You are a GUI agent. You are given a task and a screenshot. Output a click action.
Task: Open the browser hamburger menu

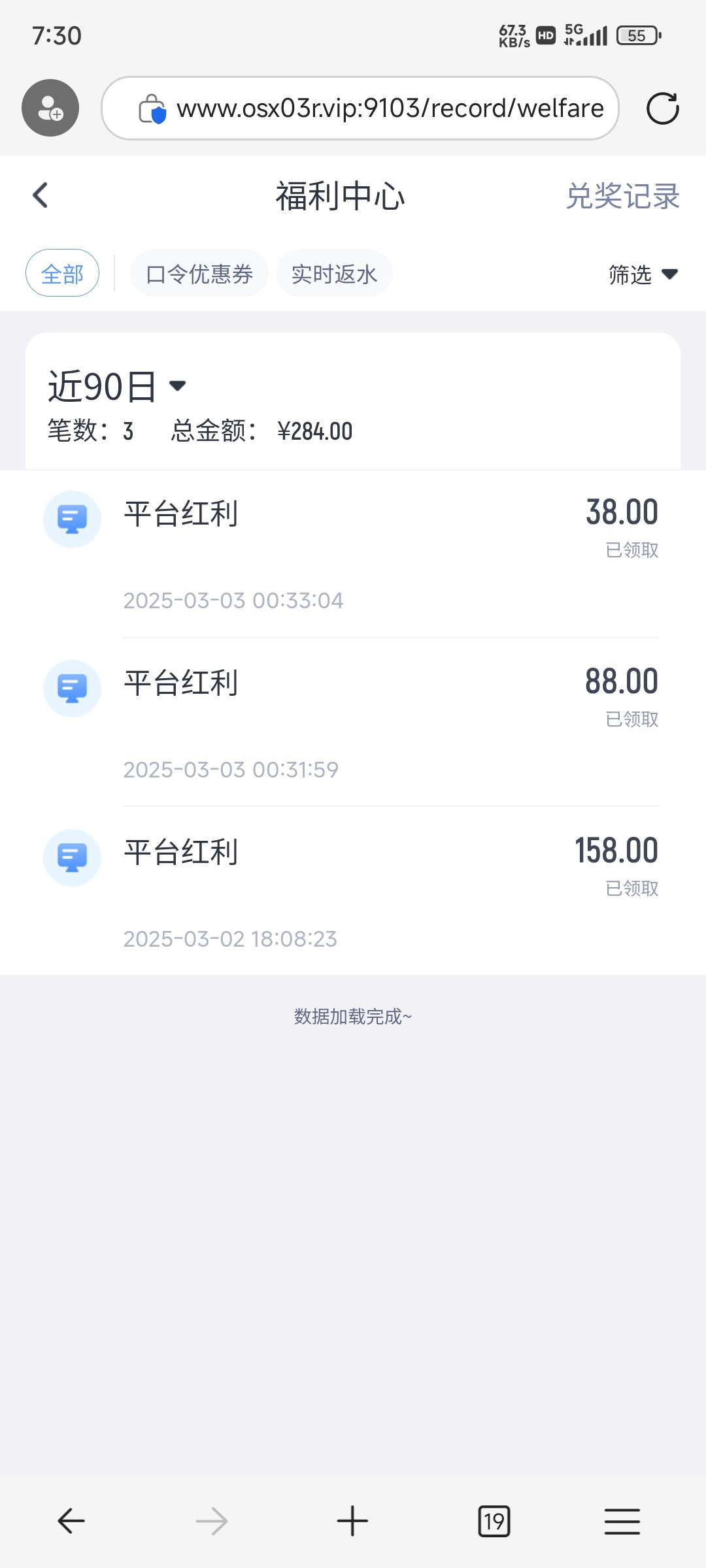tap(622, 1521)
